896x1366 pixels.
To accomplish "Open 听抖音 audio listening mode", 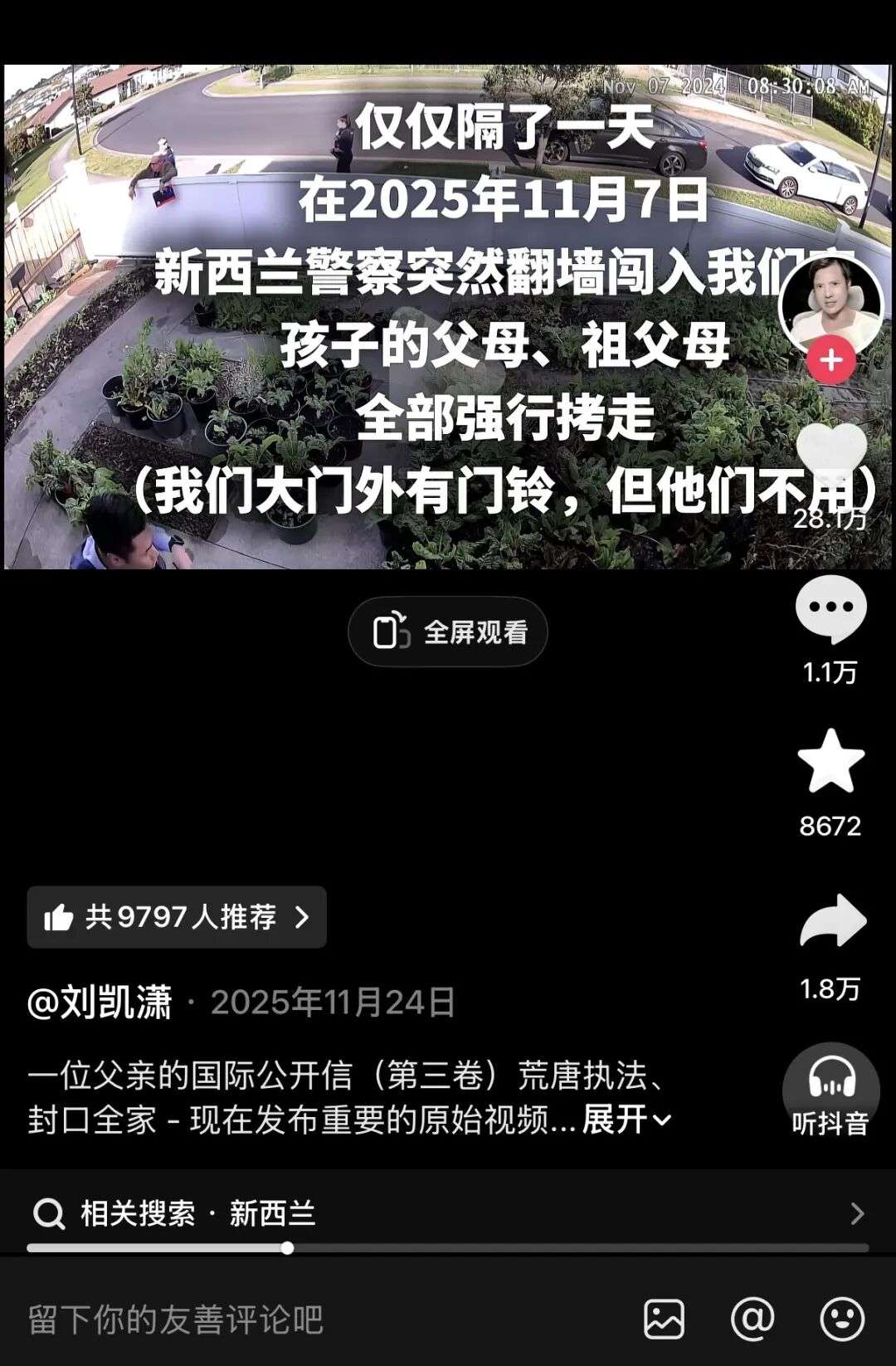I will click(831, 1090).
